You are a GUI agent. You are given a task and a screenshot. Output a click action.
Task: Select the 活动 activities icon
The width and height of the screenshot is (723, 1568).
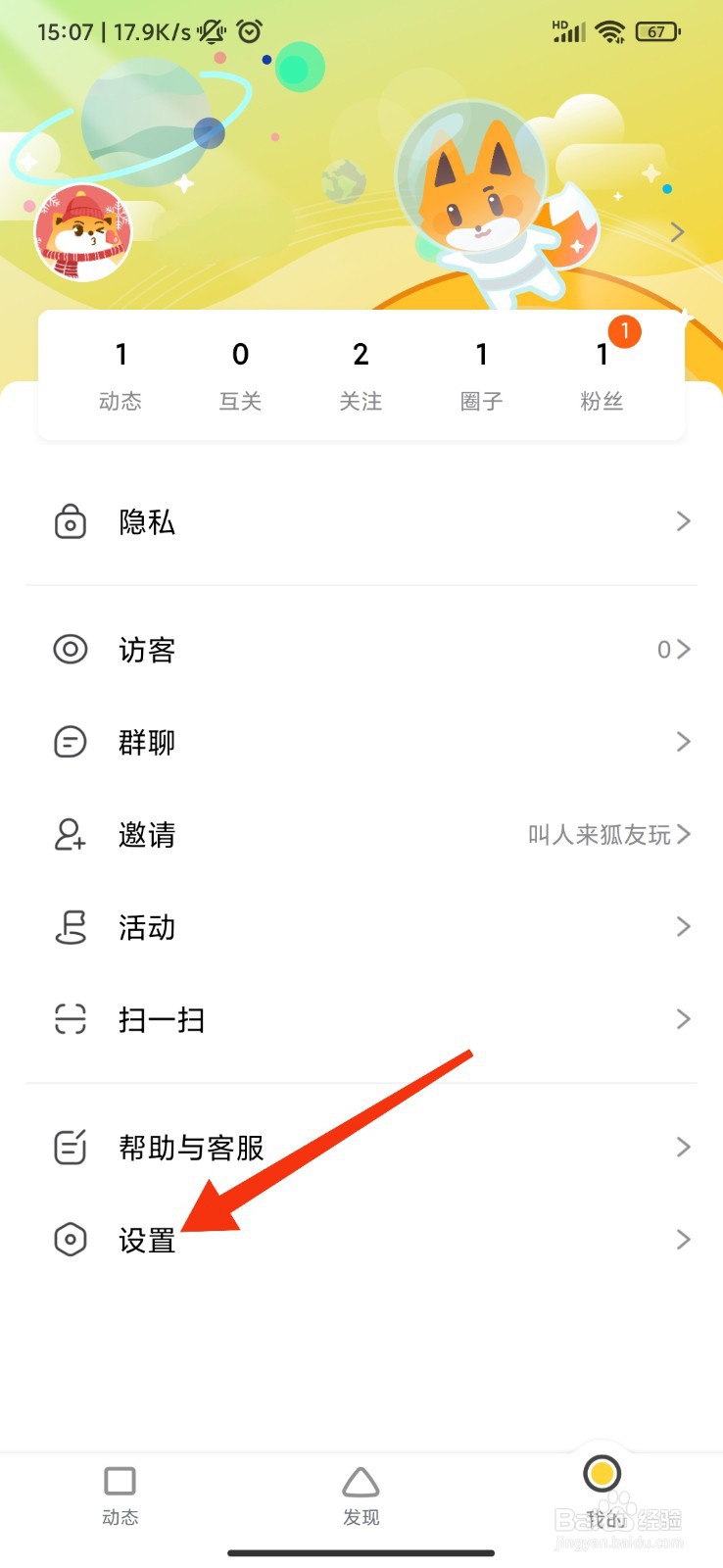(x=69, y=927)
